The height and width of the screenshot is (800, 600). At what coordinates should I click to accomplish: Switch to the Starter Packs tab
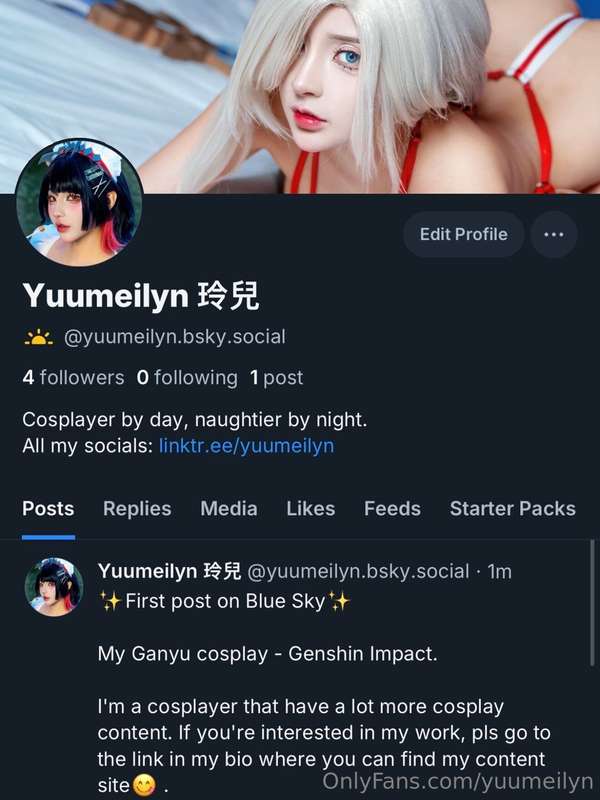pos(512,509)
